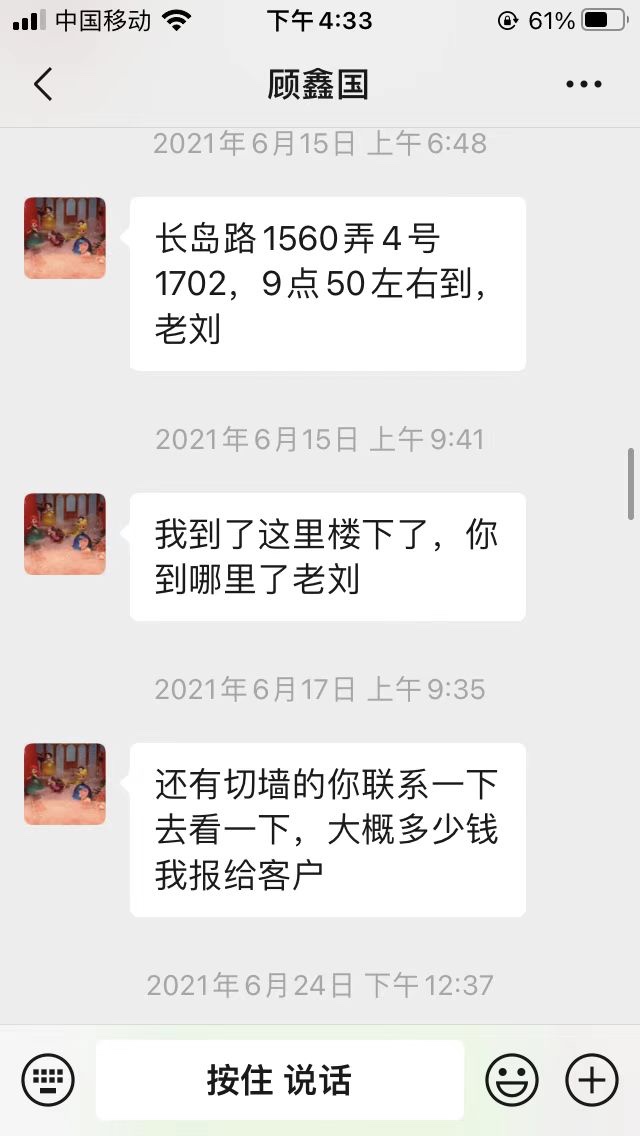The image size is (640, 1136).
Task: View profile avatar beside the 还有切墙的 message
Action: click(65, 784)
